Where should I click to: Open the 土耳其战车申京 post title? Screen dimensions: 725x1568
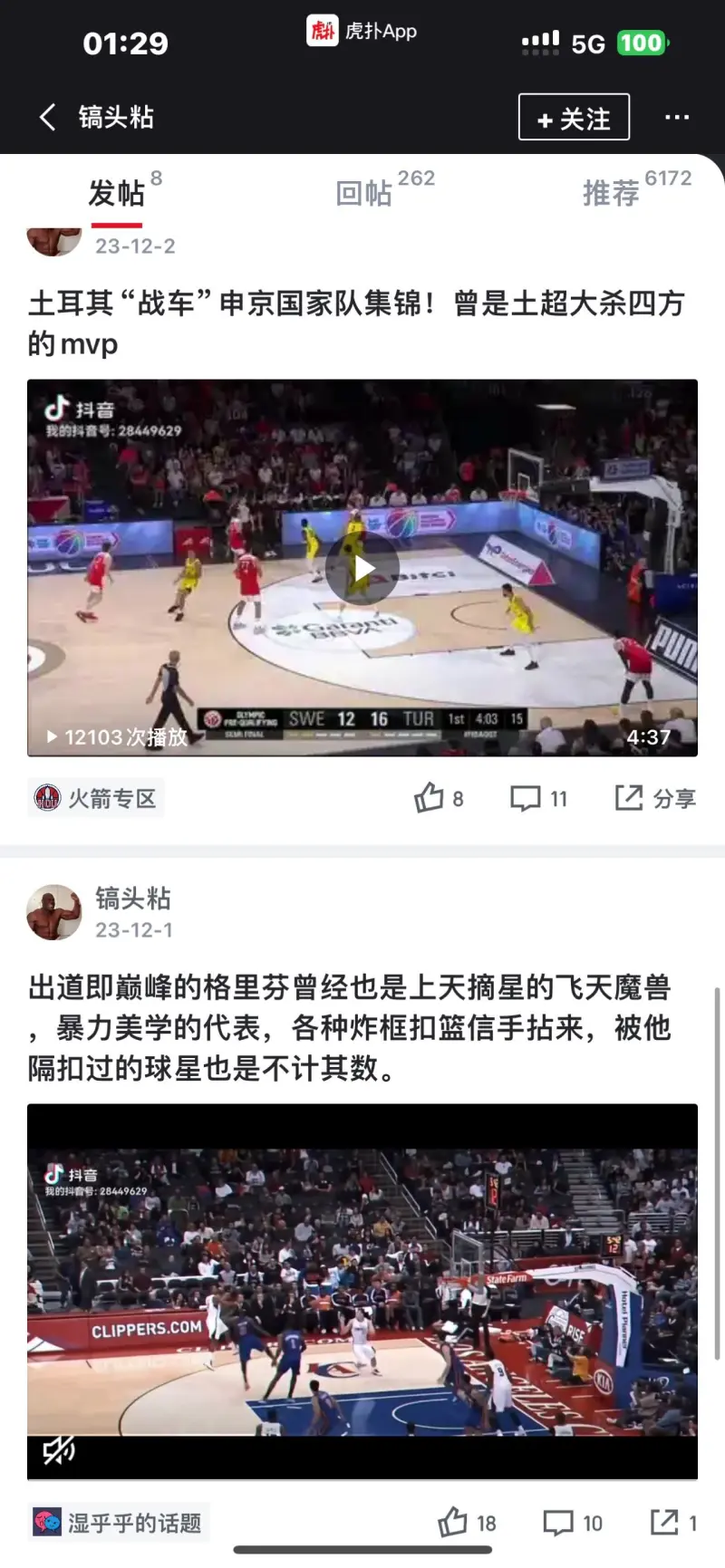coord(355,322)
